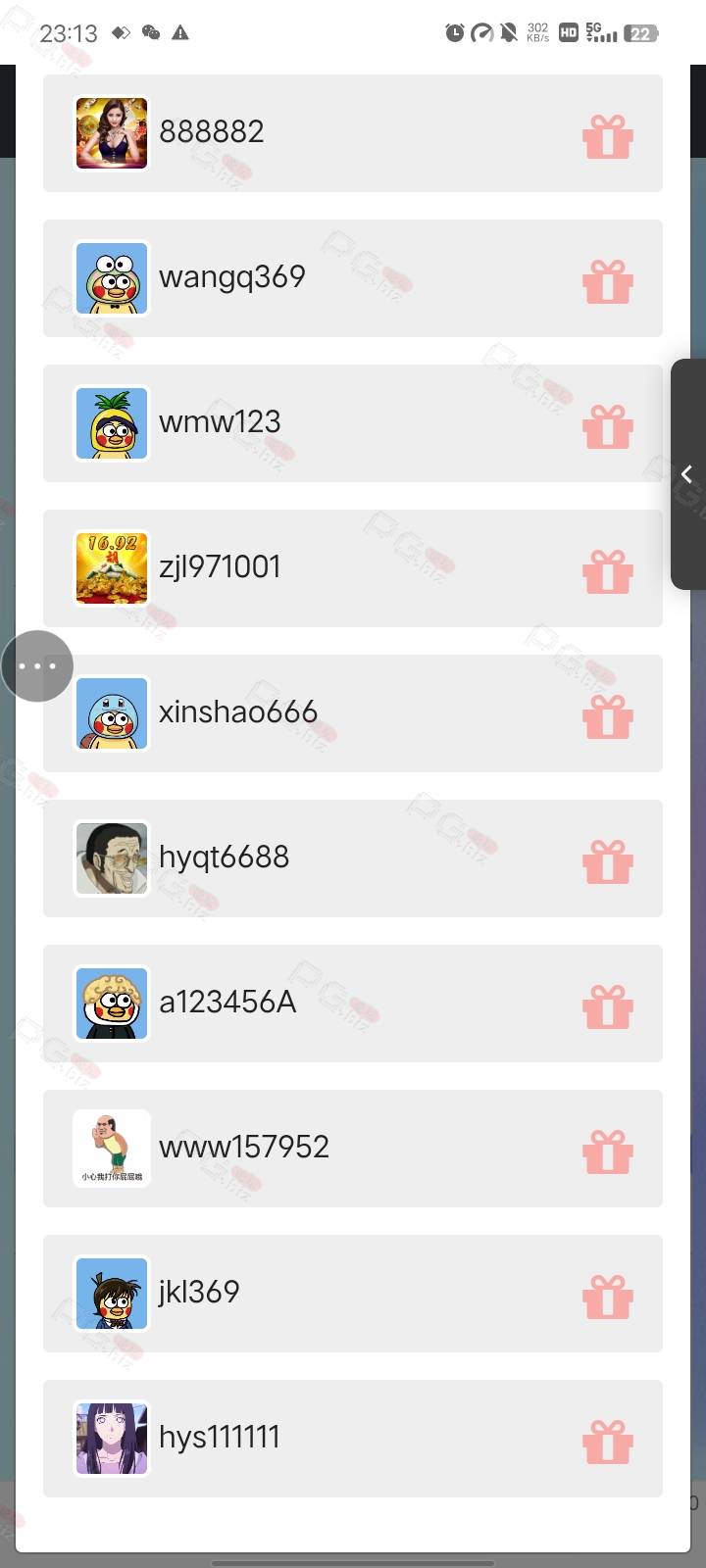
Task: Tap the gift icon for 888882
Action: pos(608,137)
